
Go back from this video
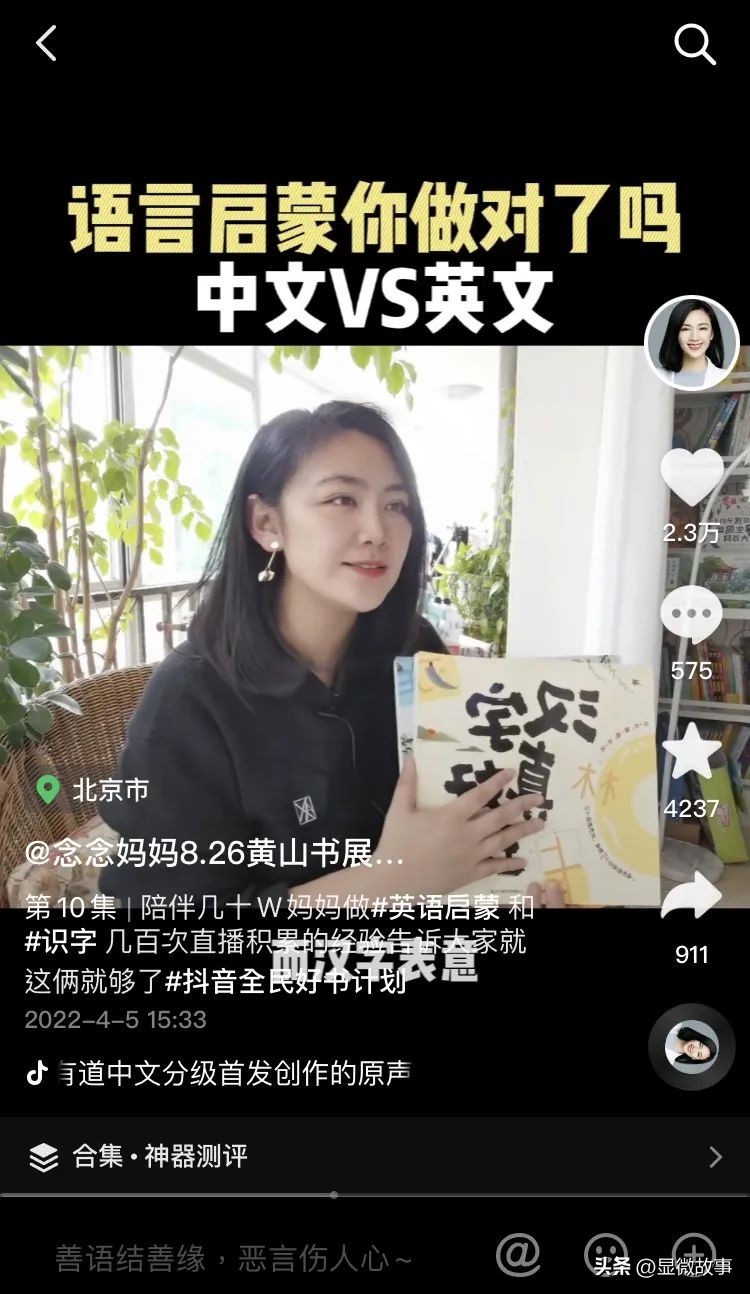[x=46, y=44]
